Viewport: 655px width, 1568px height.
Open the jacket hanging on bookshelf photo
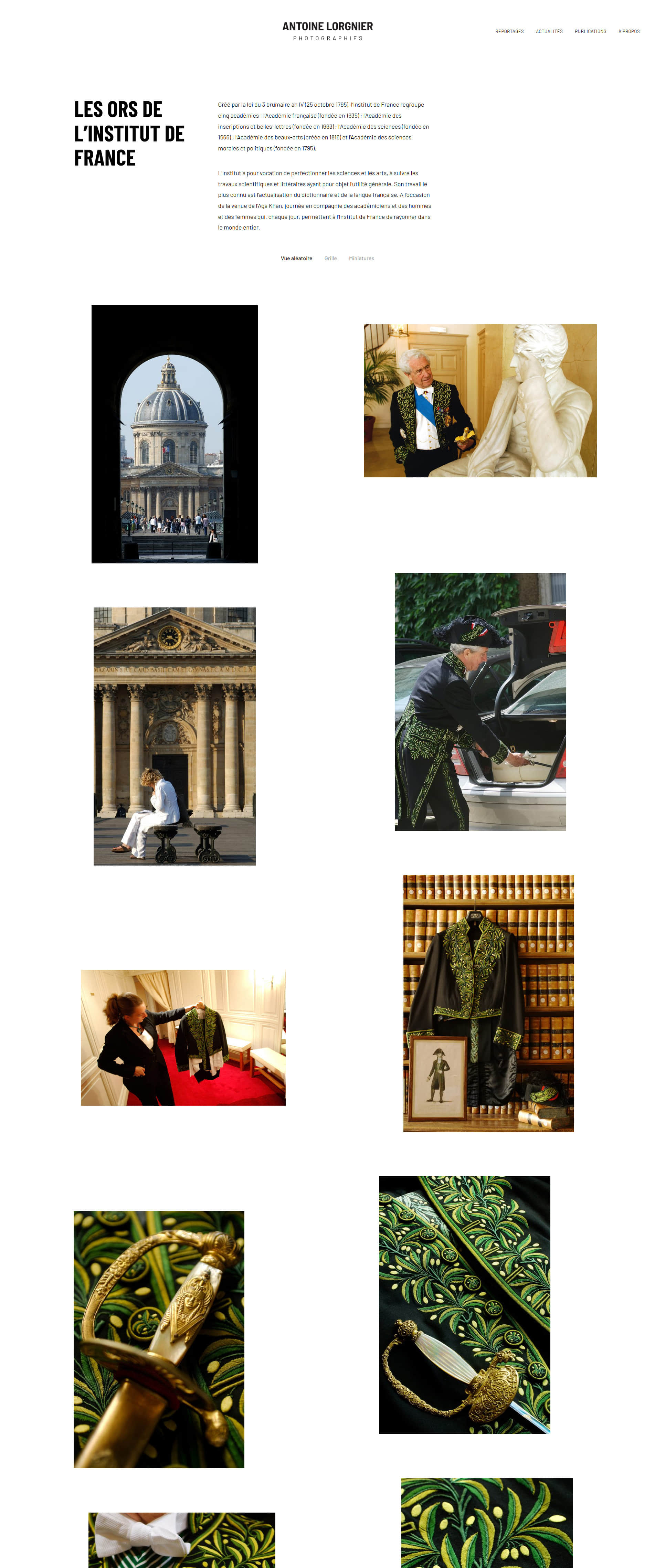coord(488,1003)
